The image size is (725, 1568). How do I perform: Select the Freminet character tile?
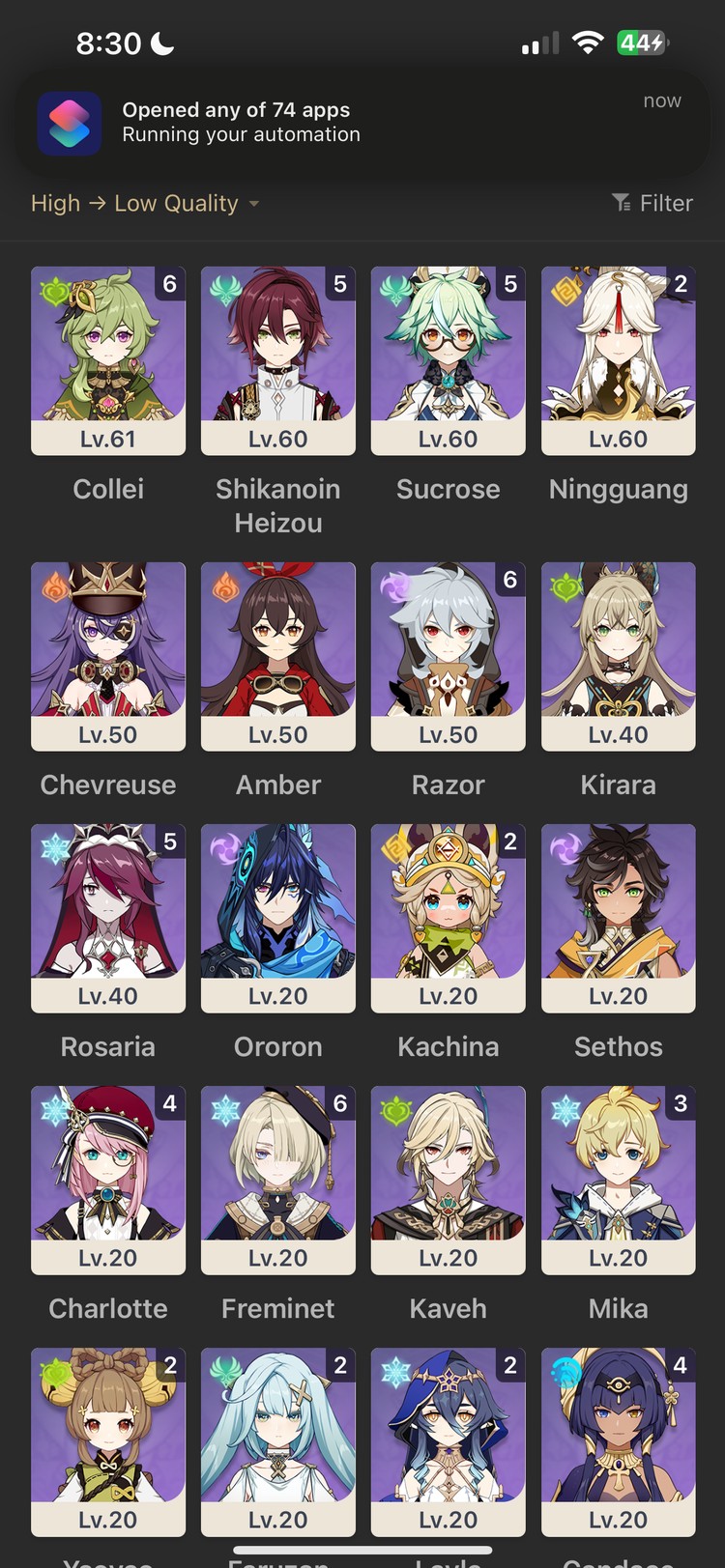point(278,1179)
